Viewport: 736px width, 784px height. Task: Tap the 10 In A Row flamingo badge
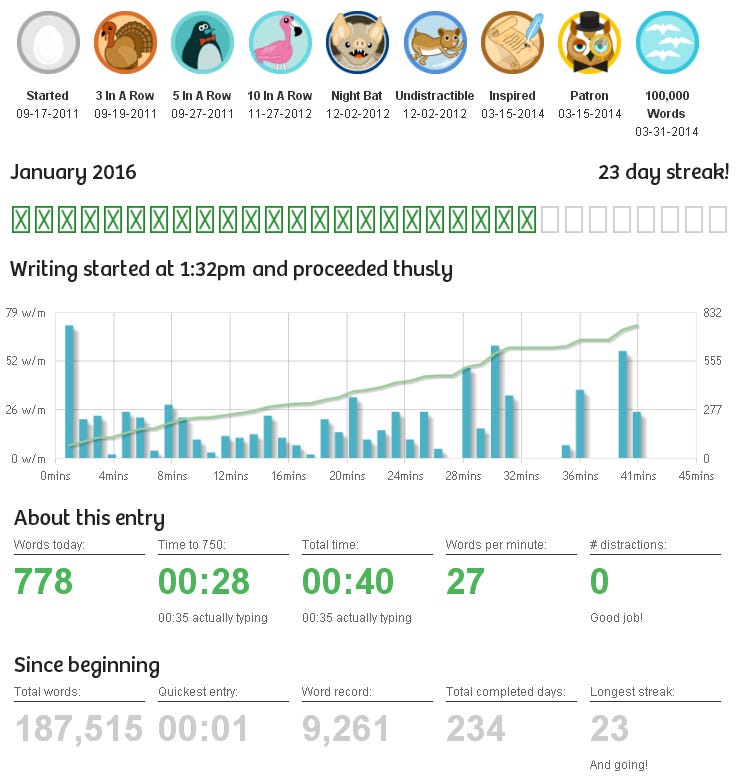pos(281,42)
